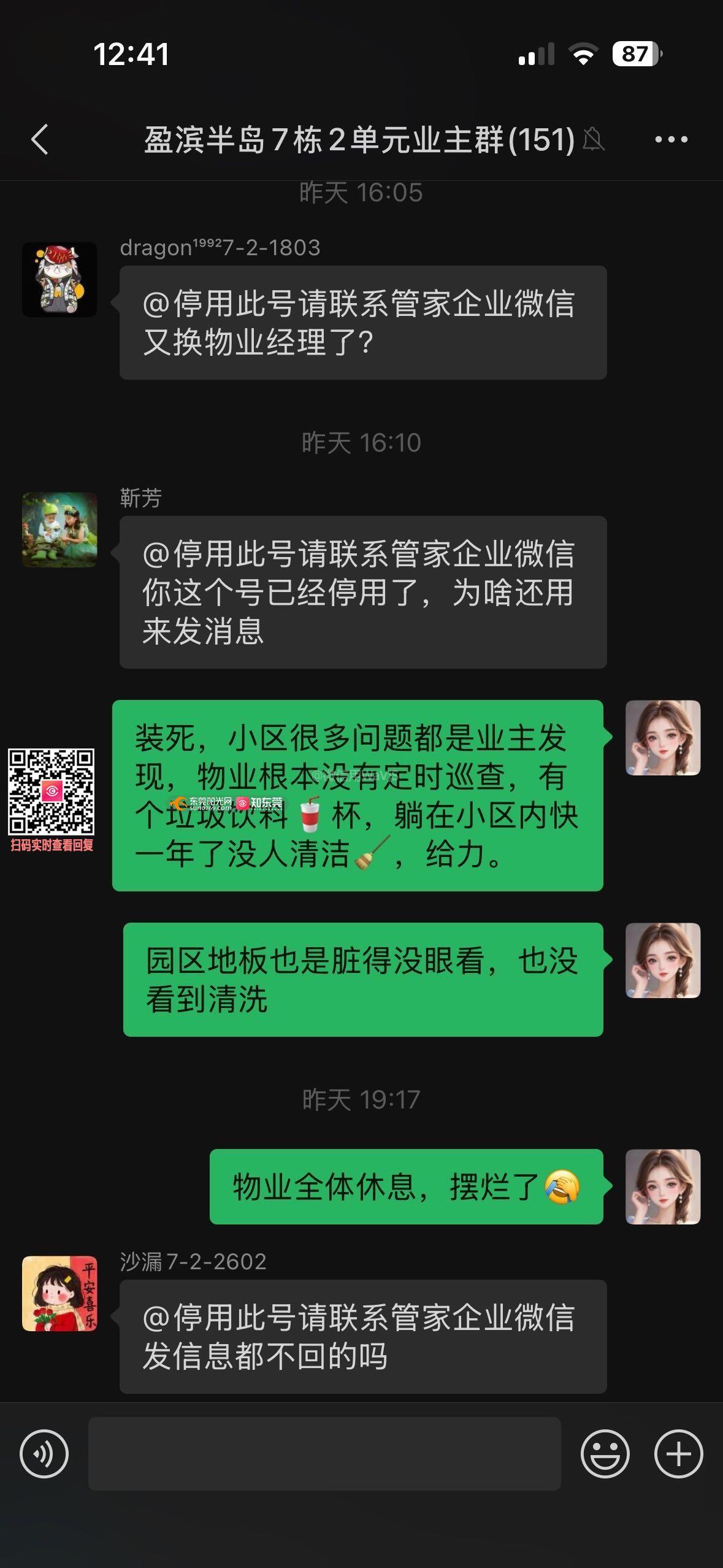Tap 沙漏7-2-2602's avatar
This screenshot has width=723, height=1568.
[x=59, y=1293]
